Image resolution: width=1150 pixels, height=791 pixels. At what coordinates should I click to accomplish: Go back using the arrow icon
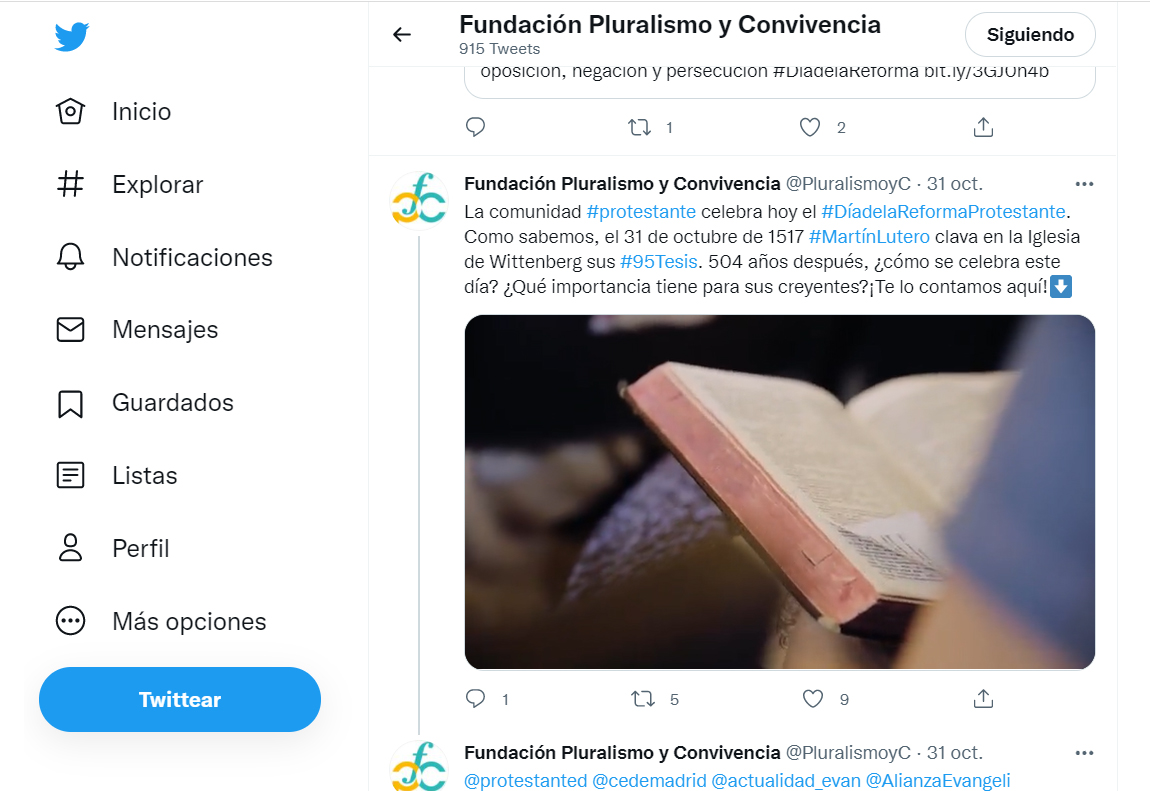(402, 35)
